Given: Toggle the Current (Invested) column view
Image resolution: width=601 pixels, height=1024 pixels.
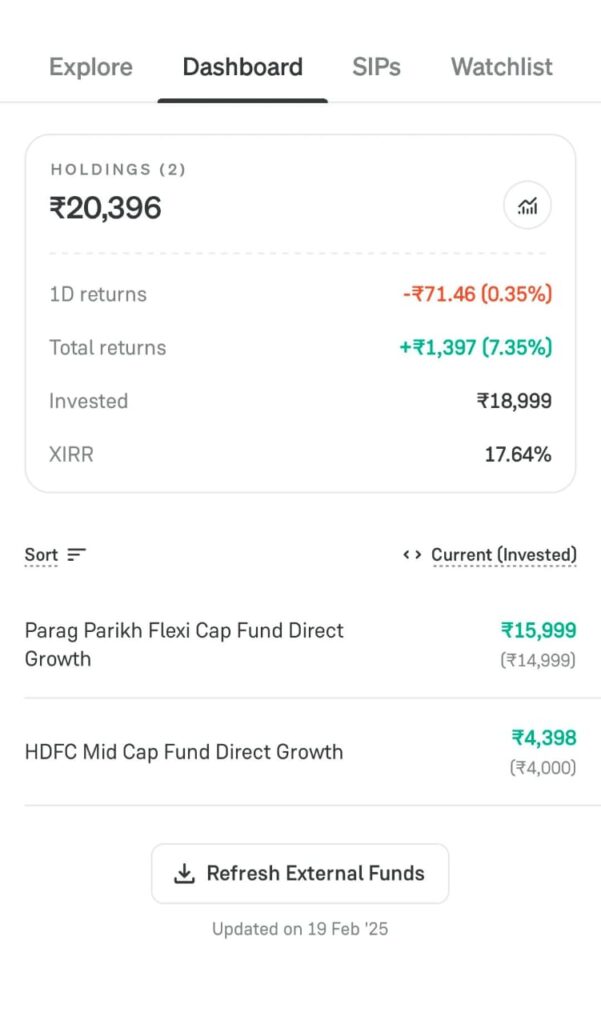Looking at the screenshot, I should 490,554.
